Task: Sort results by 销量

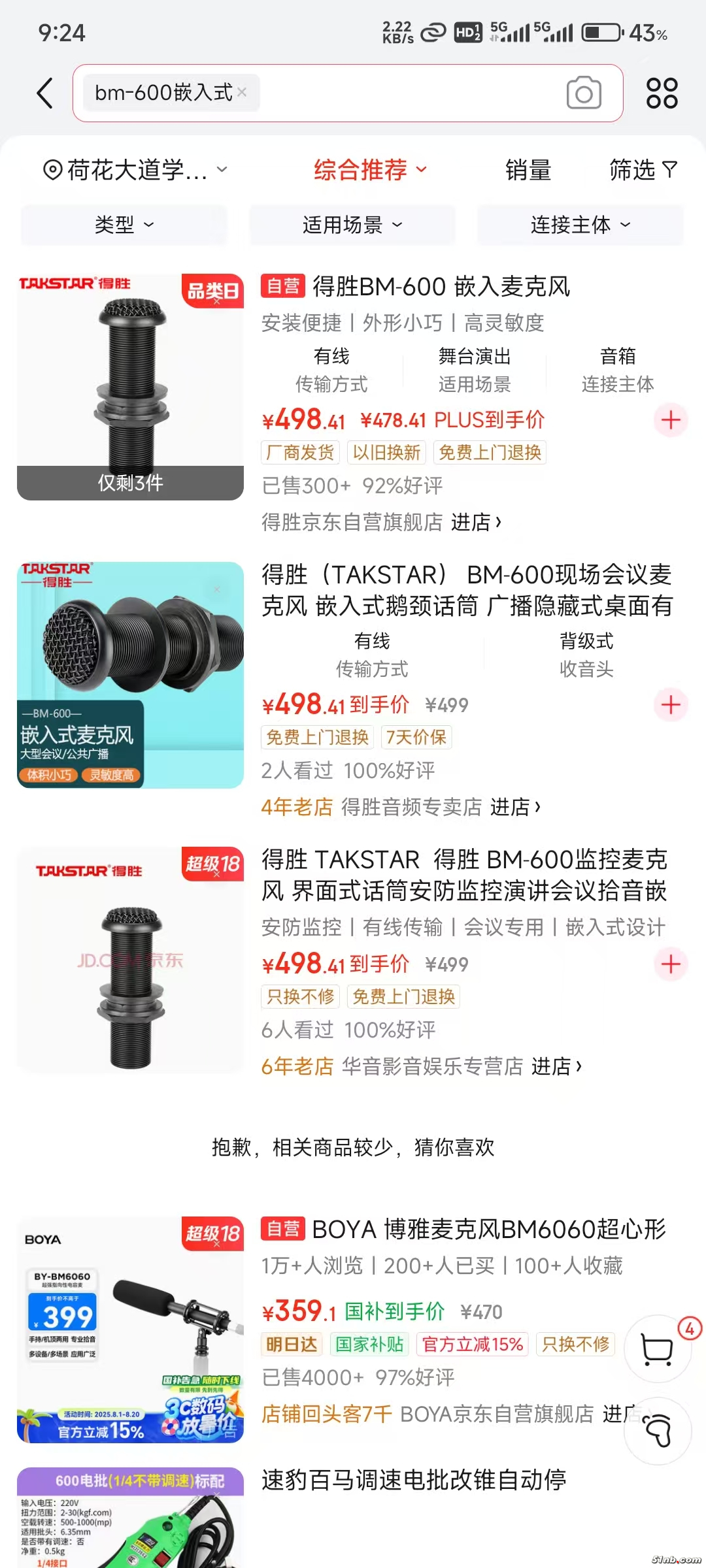Action: (528, 171)
